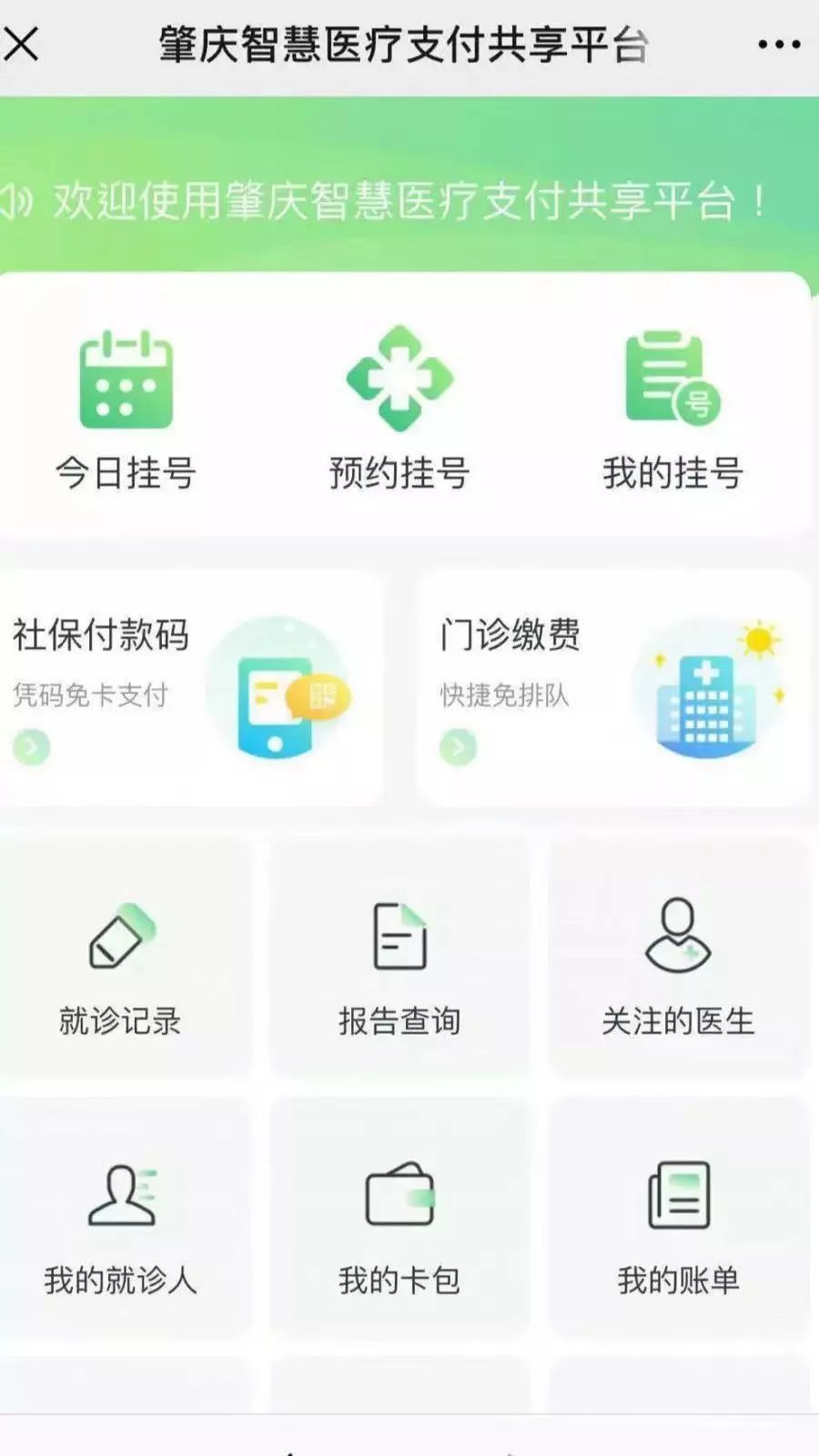Open the three-dot overflow menu

point(779,44)
